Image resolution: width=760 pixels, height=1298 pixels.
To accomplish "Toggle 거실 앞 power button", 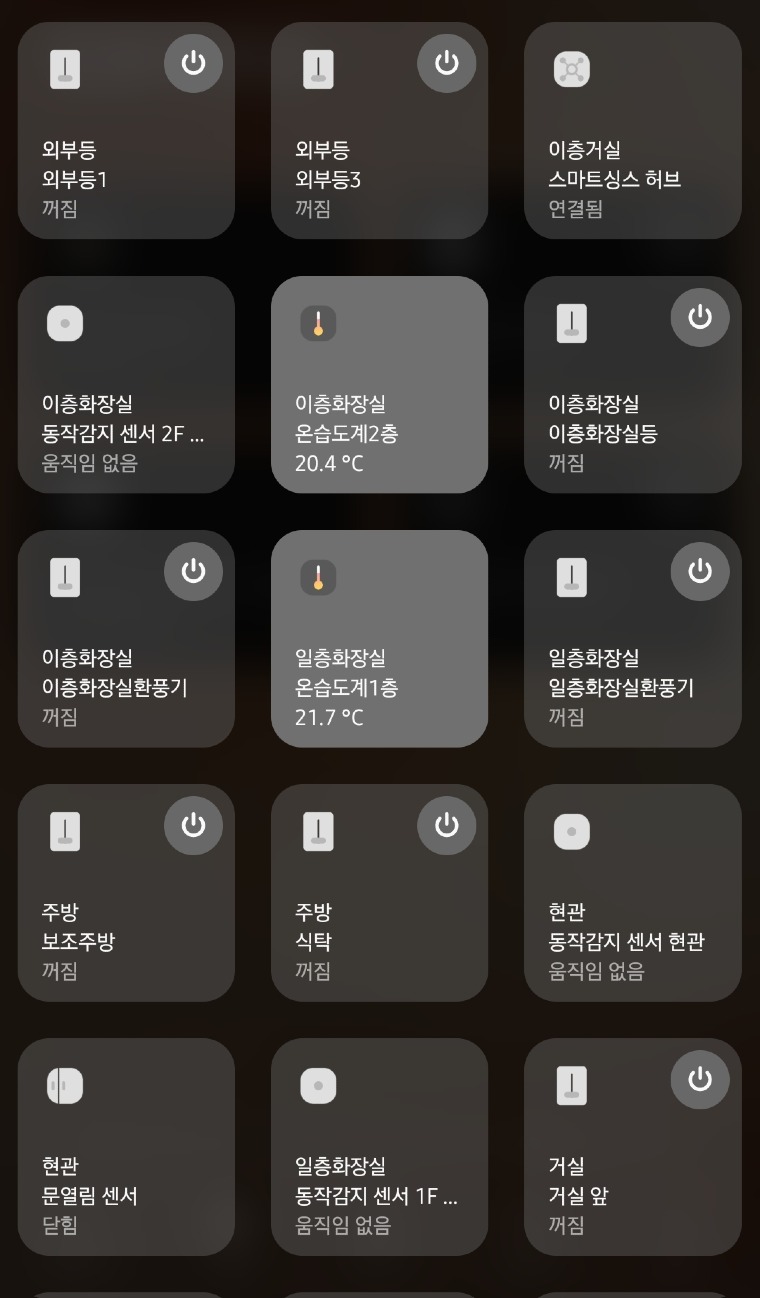I will point(699,1080).
